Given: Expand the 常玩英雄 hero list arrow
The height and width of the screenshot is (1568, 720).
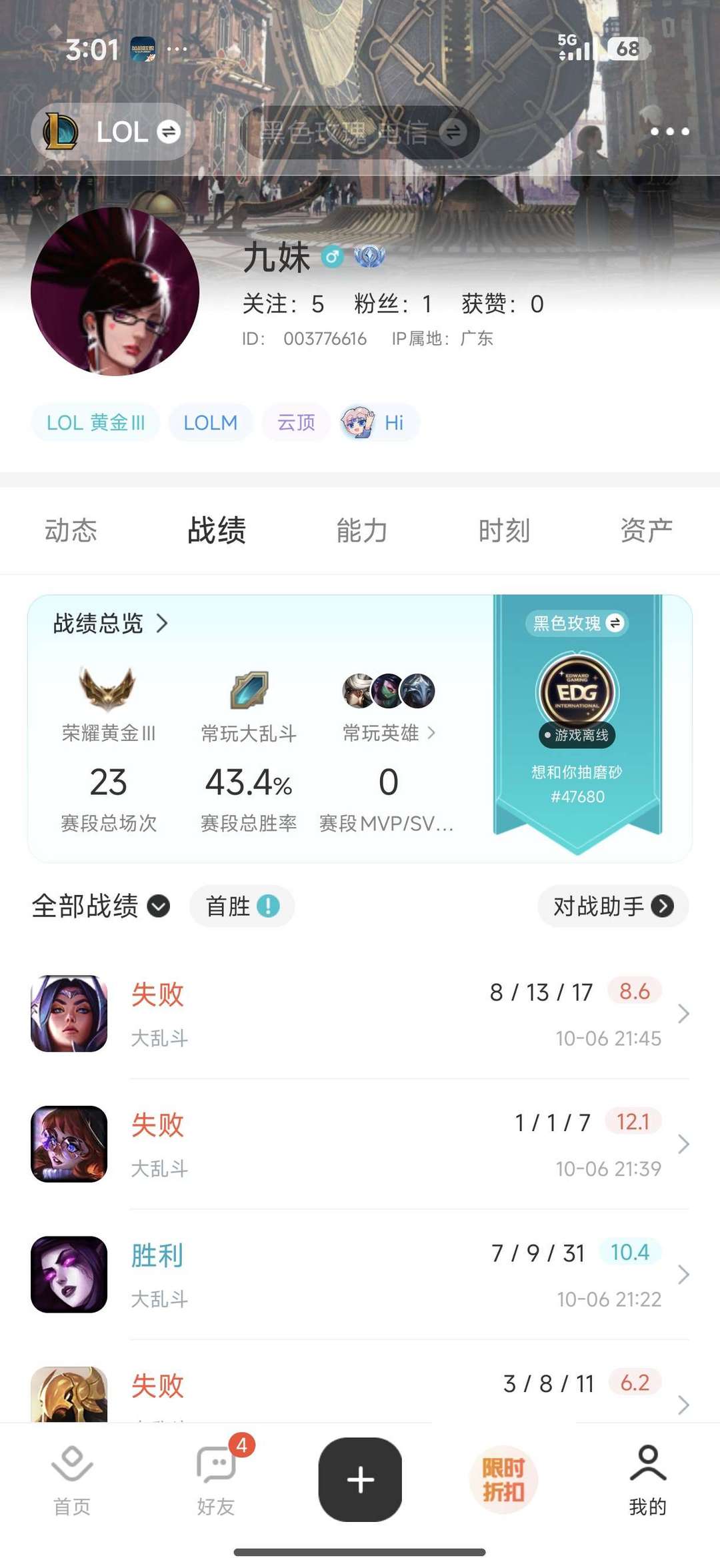Looking at the screenshot, I should pos(433,734).
